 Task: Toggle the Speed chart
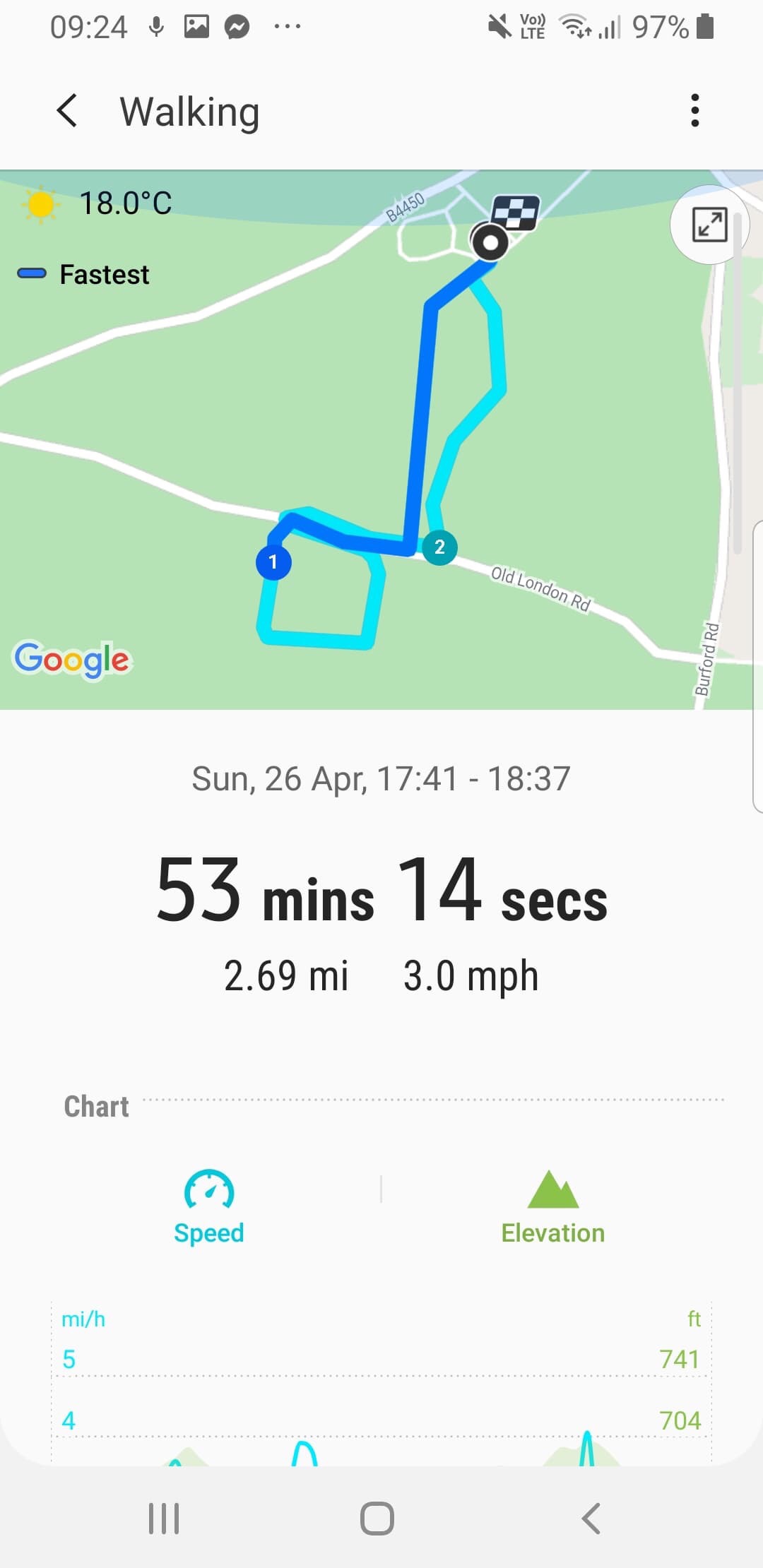[x=209, y=1206]
